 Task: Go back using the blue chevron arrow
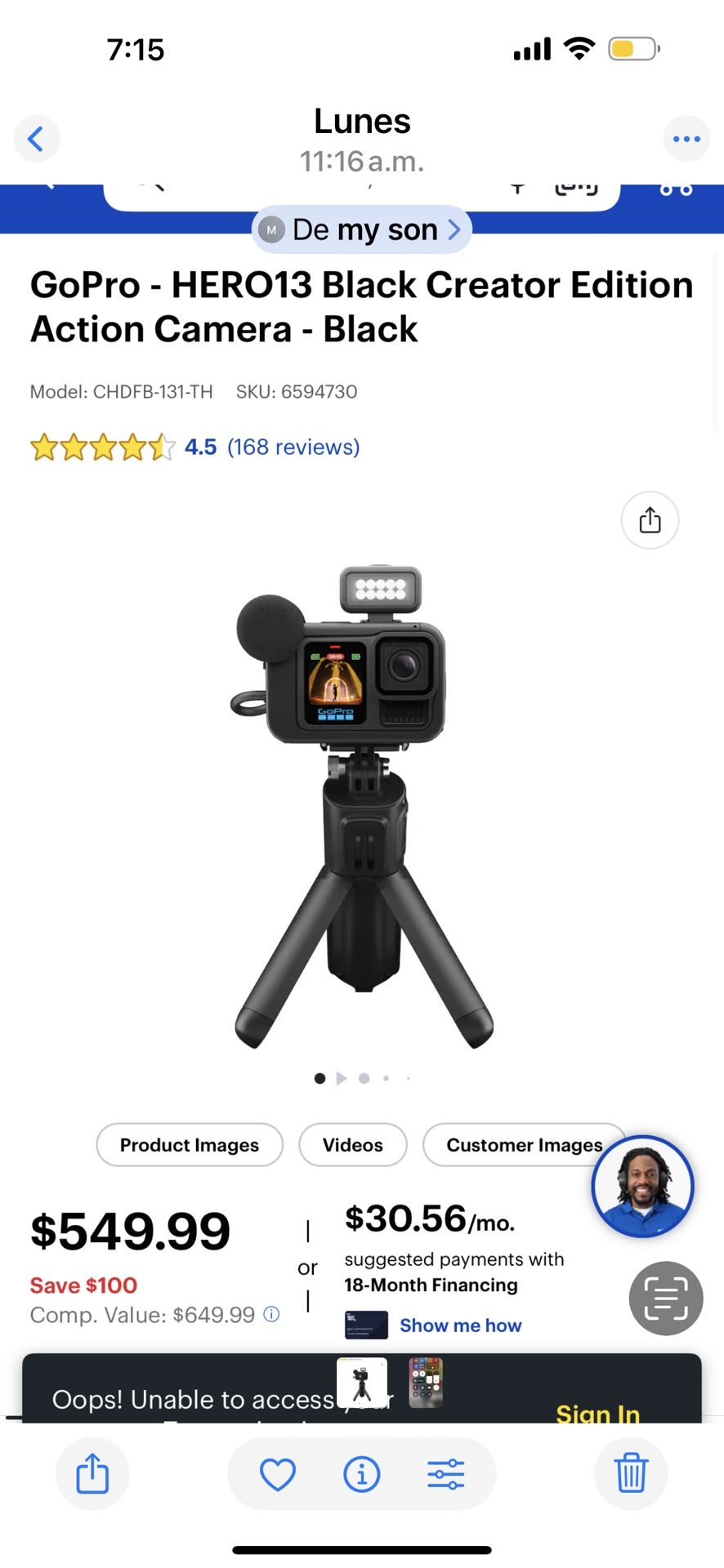(x=37, y=138)
